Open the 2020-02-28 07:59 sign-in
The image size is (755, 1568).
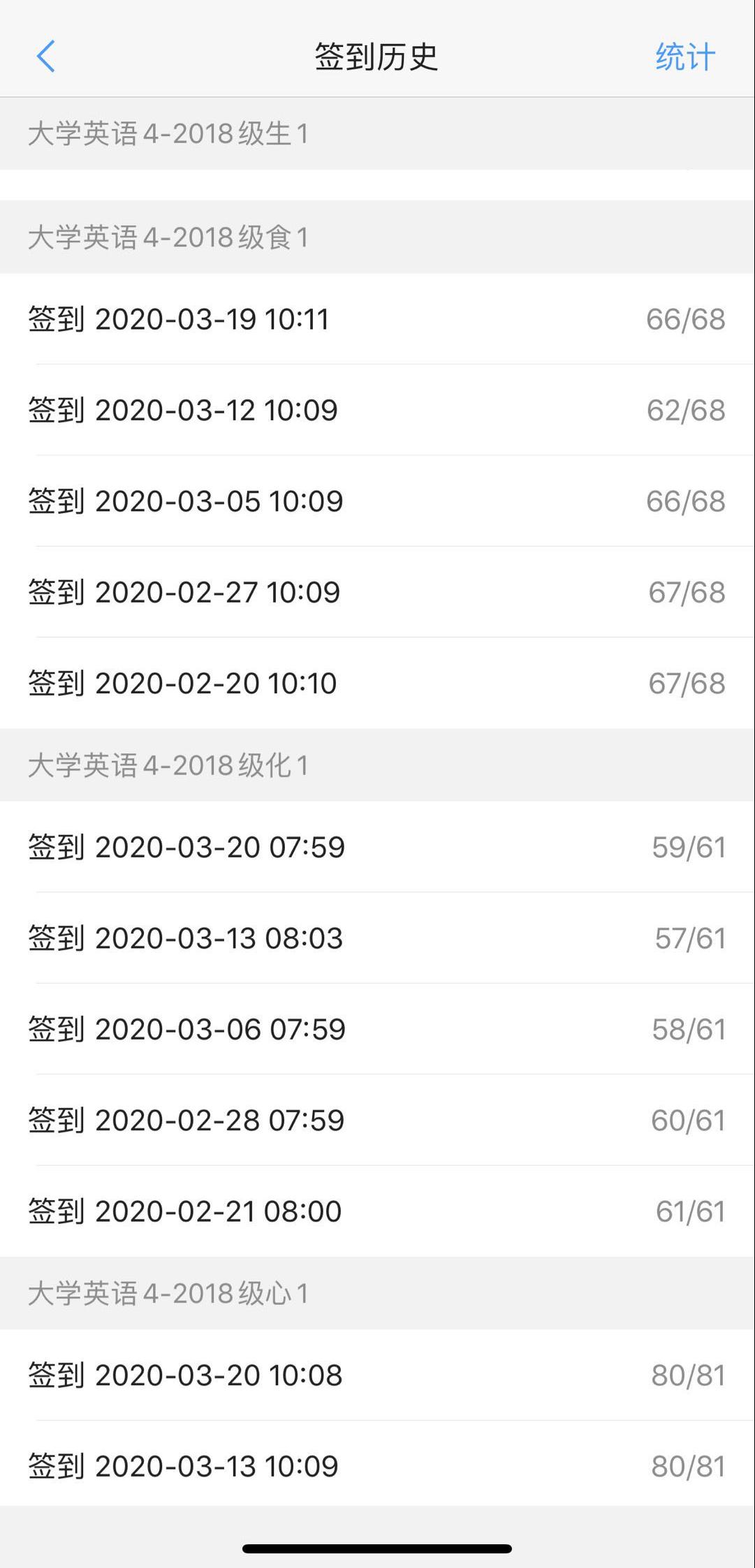pos(377,1120)
